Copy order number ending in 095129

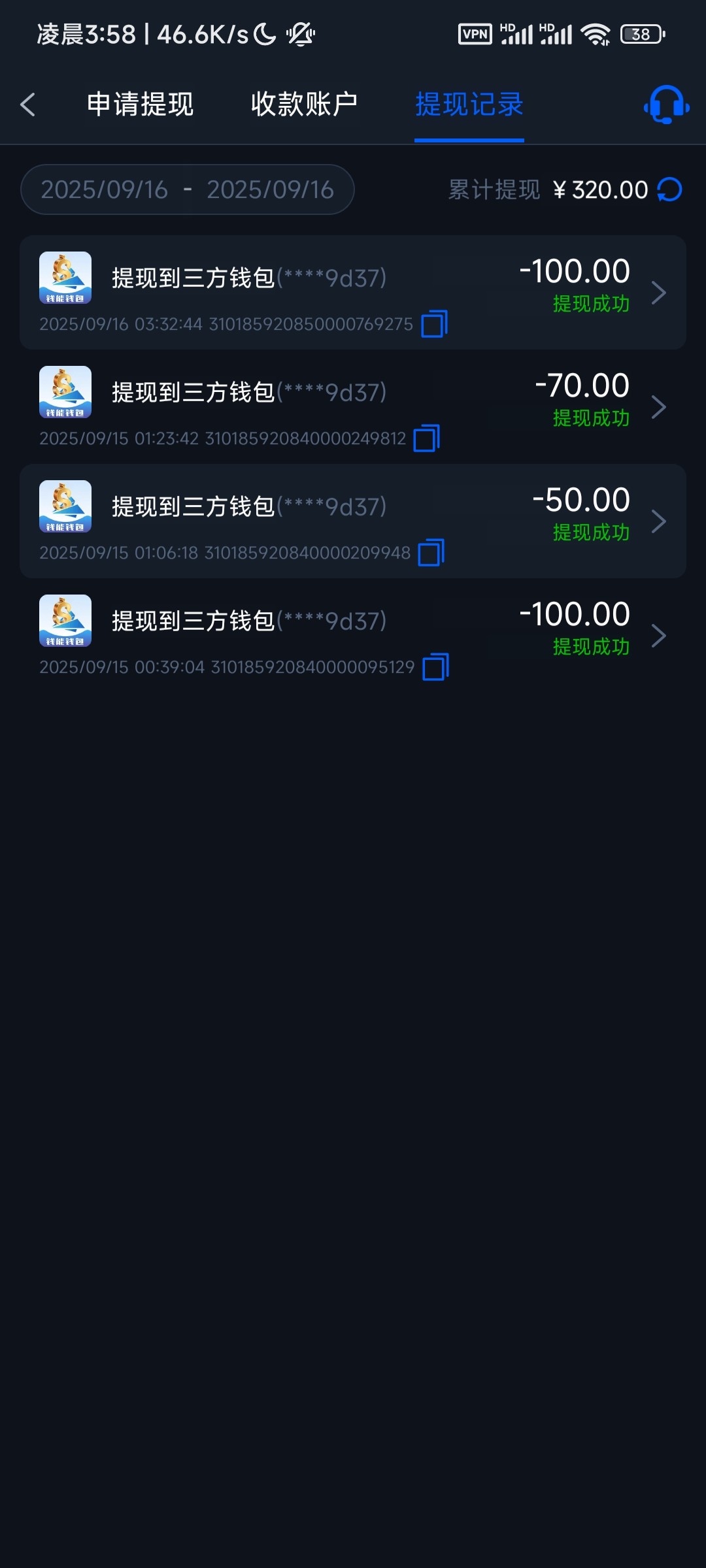click(x=435, y=667)
